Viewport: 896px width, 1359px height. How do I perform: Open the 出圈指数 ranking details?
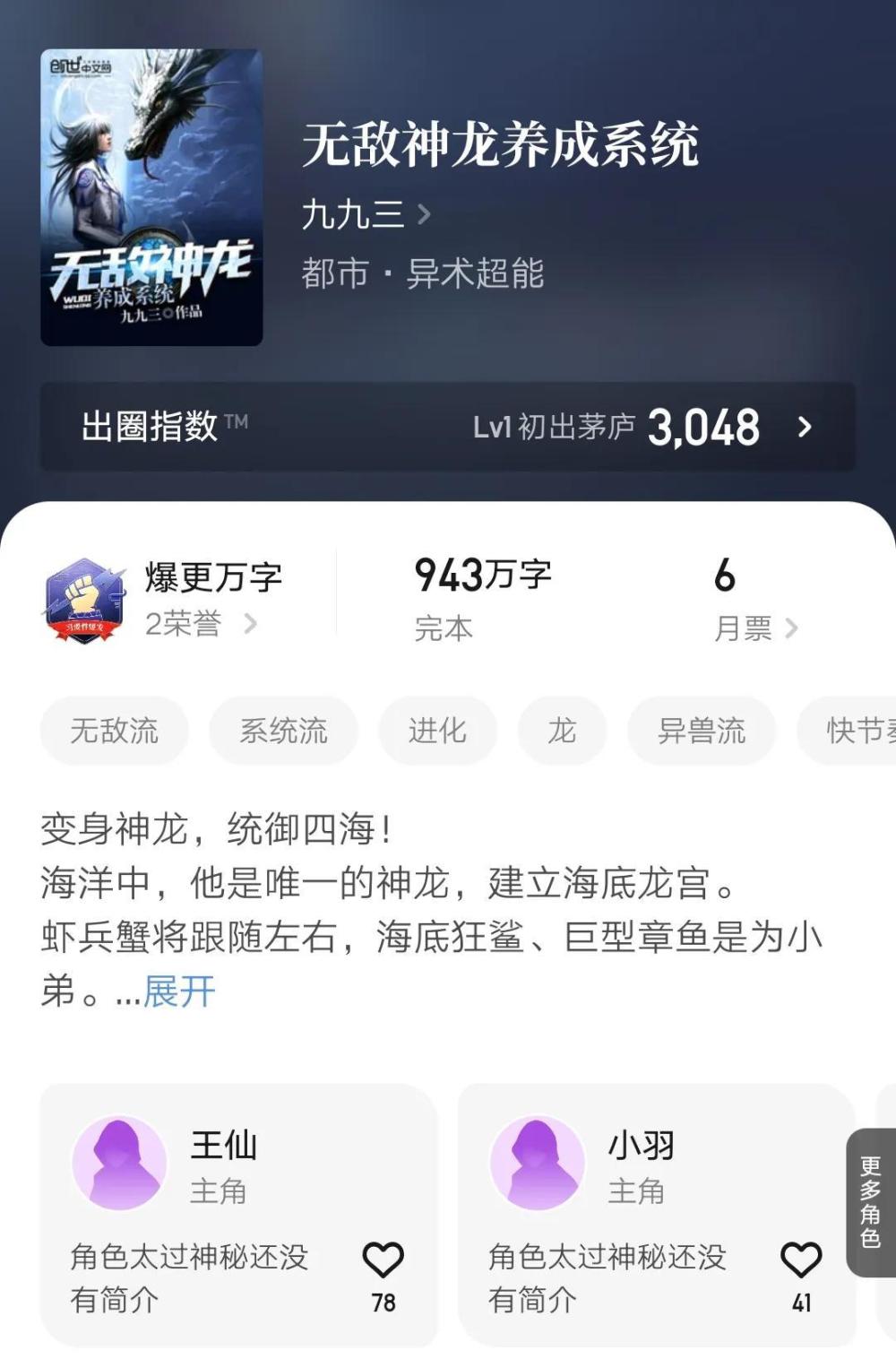click(448, 427)
